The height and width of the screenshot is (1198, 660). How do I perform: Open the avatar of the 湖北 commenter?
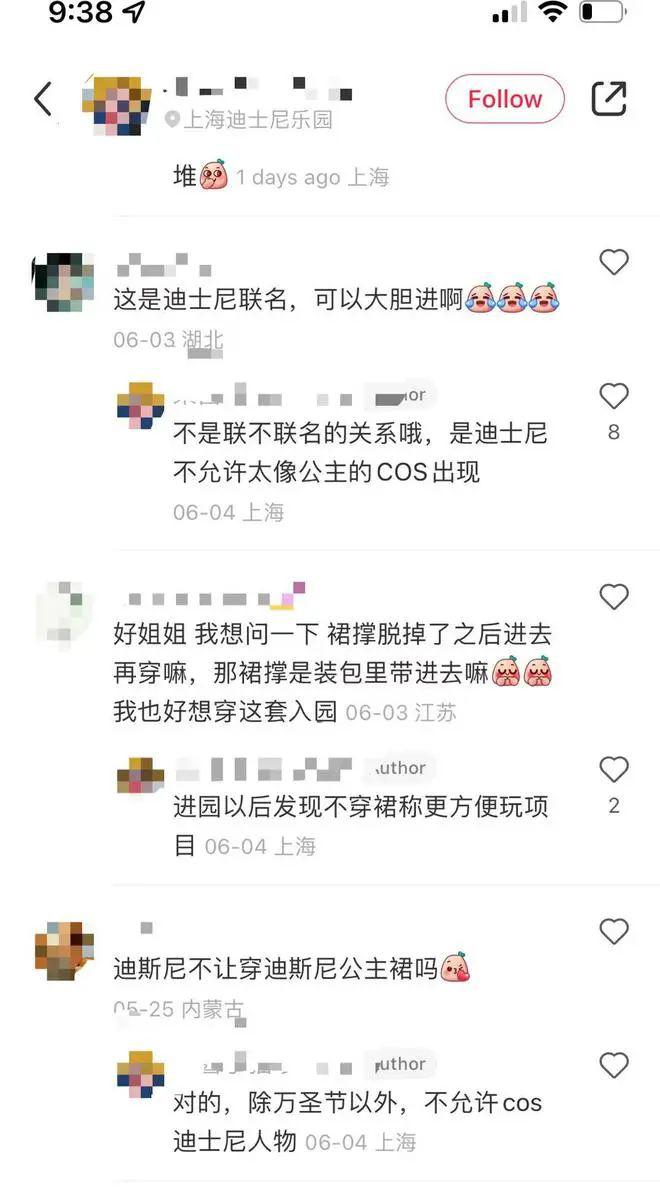[x=63, y=283]
